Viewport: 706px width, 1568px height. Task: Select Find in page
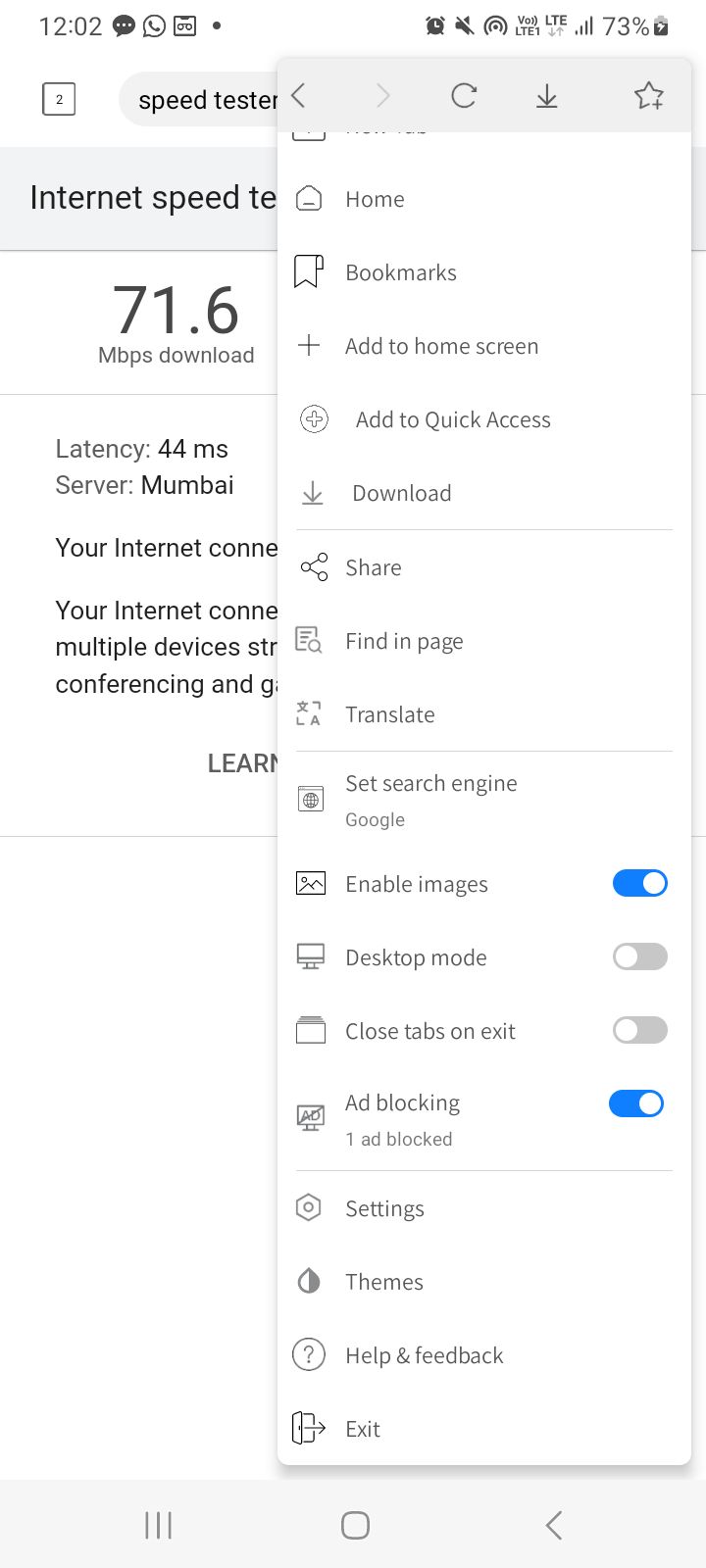[484, 641]
